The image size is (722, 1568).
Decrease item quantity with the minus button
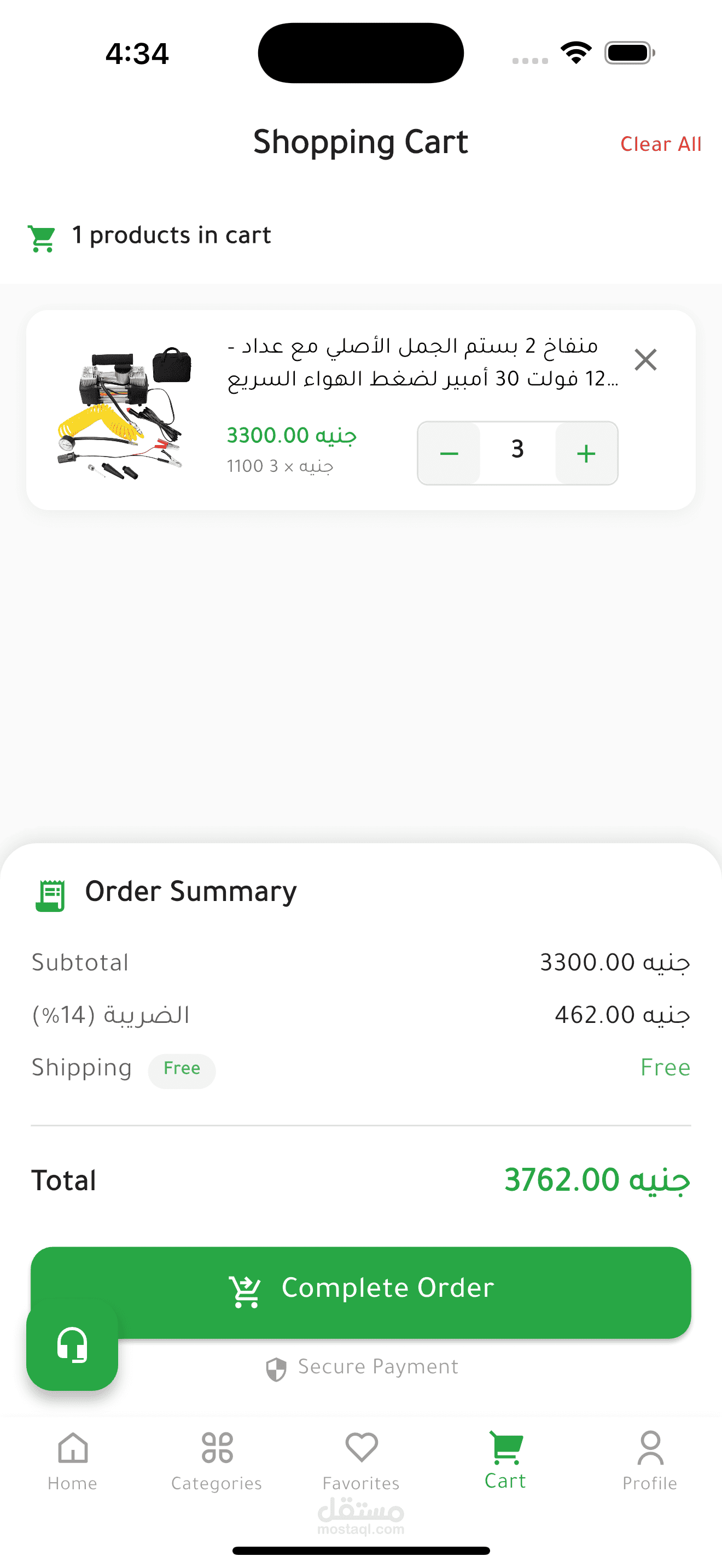(449, 453)
